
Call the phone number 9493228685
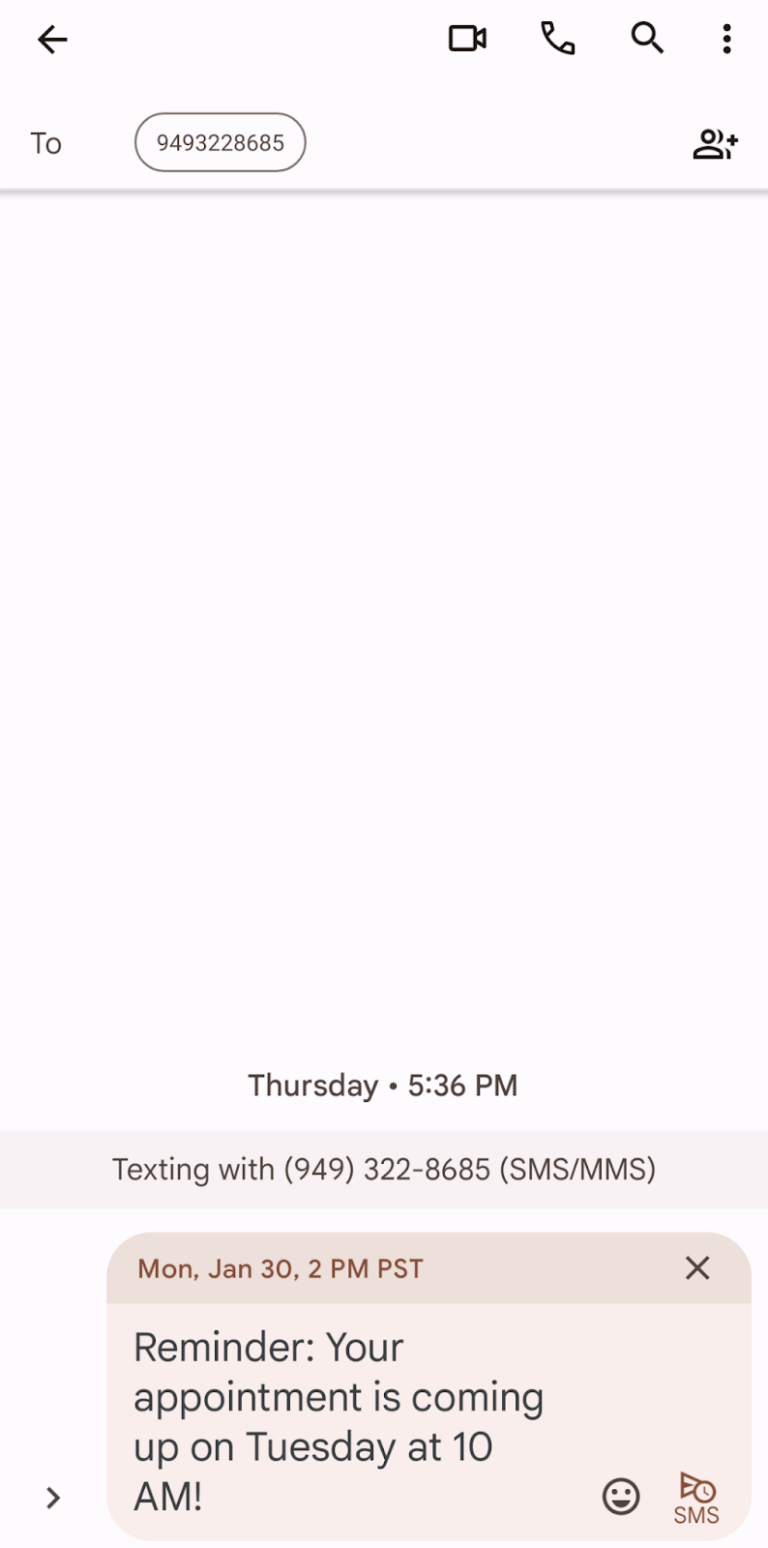tap(557, 39)
